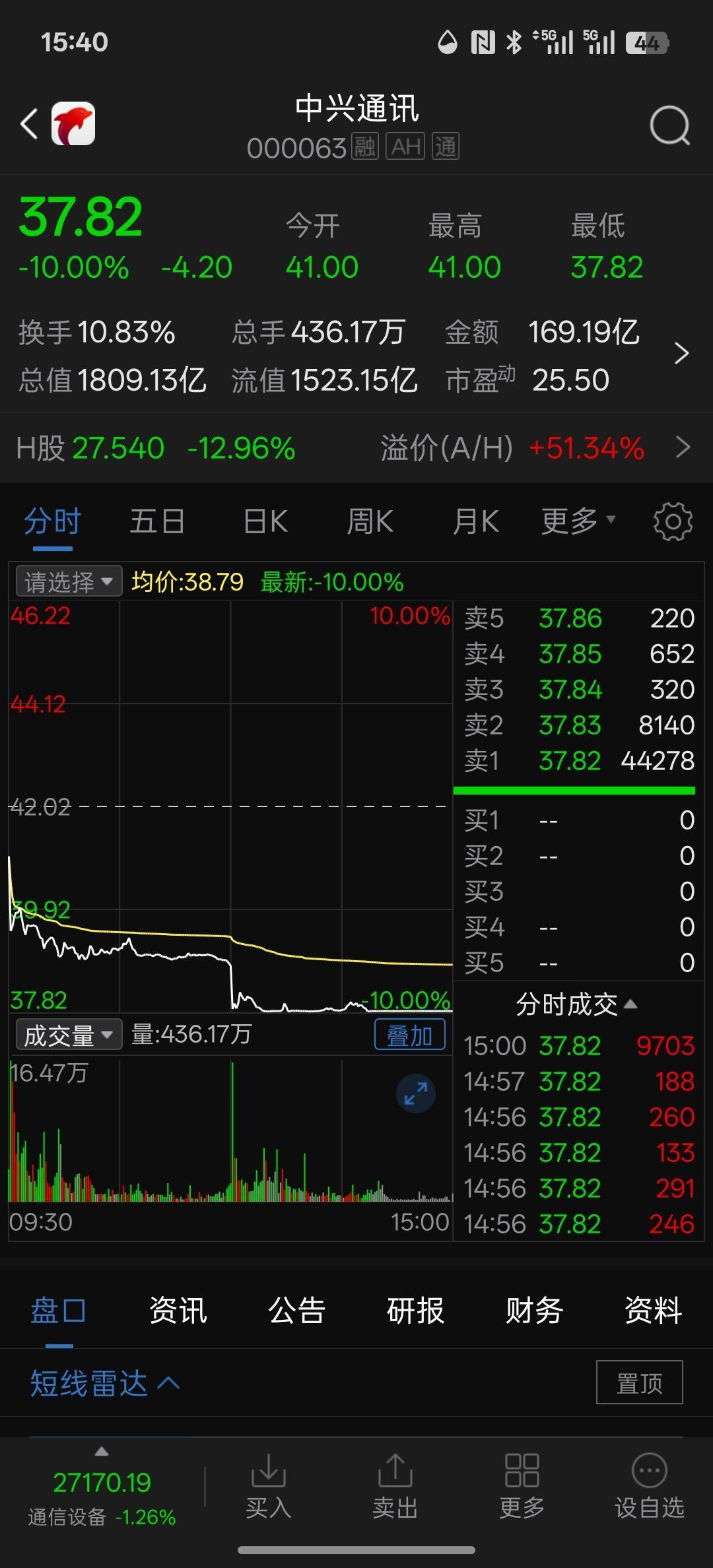Open the 请选择 dropdown on chart
713x1568 pixels.
pyautogui.click(x=68, y=580)
